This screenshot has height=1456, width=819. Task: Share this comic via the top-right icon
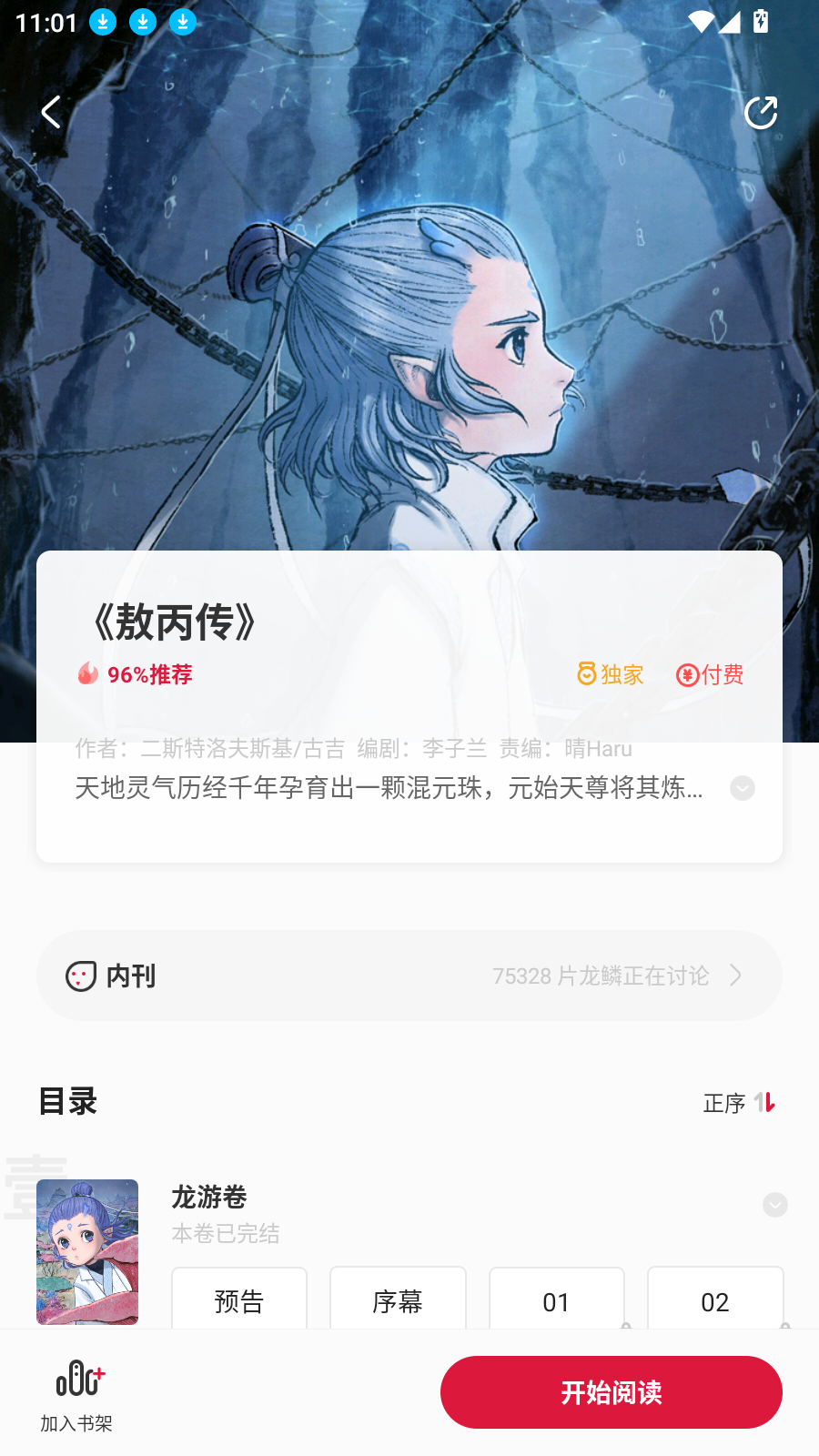(x=761, y=113)
